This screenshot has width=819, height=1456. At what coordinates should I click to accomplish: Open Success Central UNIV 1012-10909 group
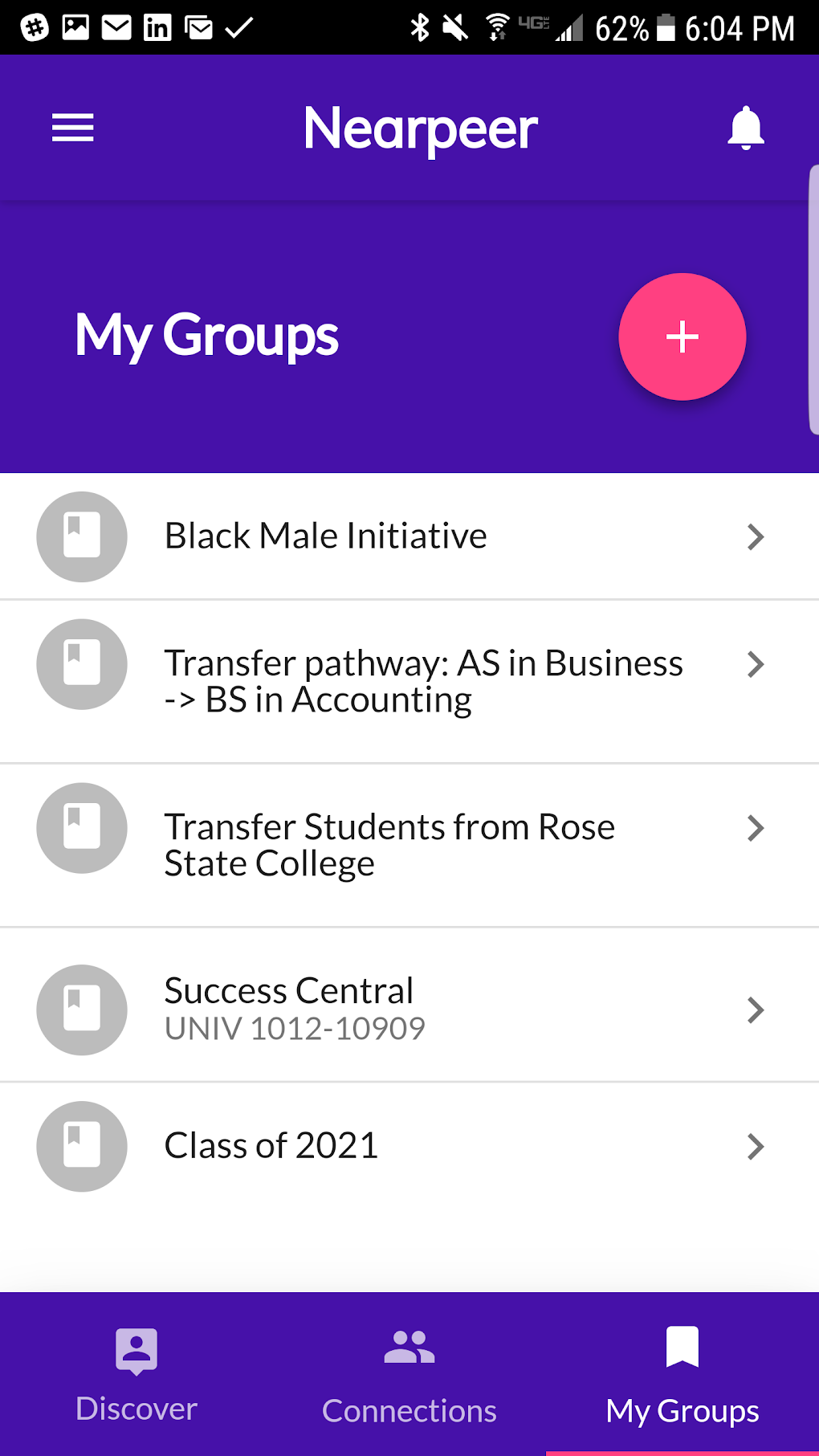tap(409, 1009)
